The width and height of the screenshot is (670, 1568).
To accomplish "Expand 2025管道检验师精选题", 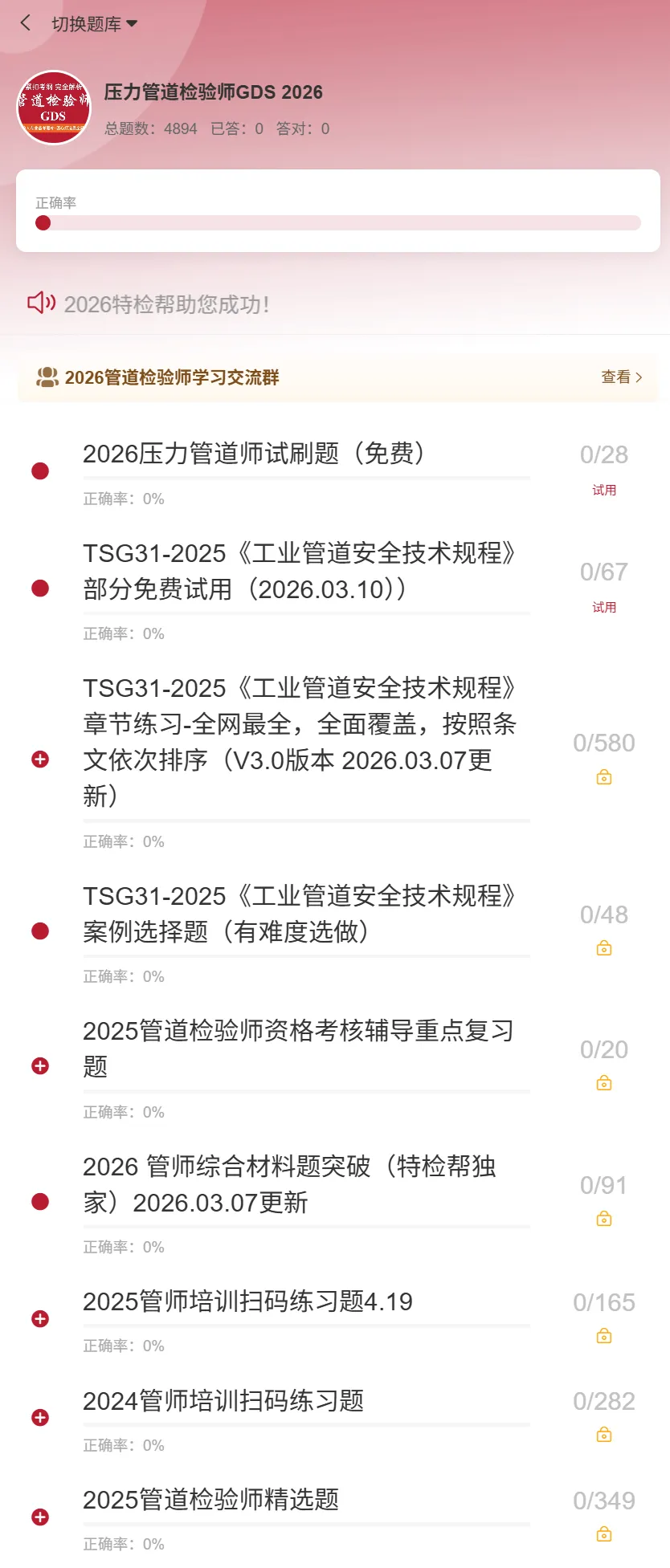I will [x=40, y=1517].
